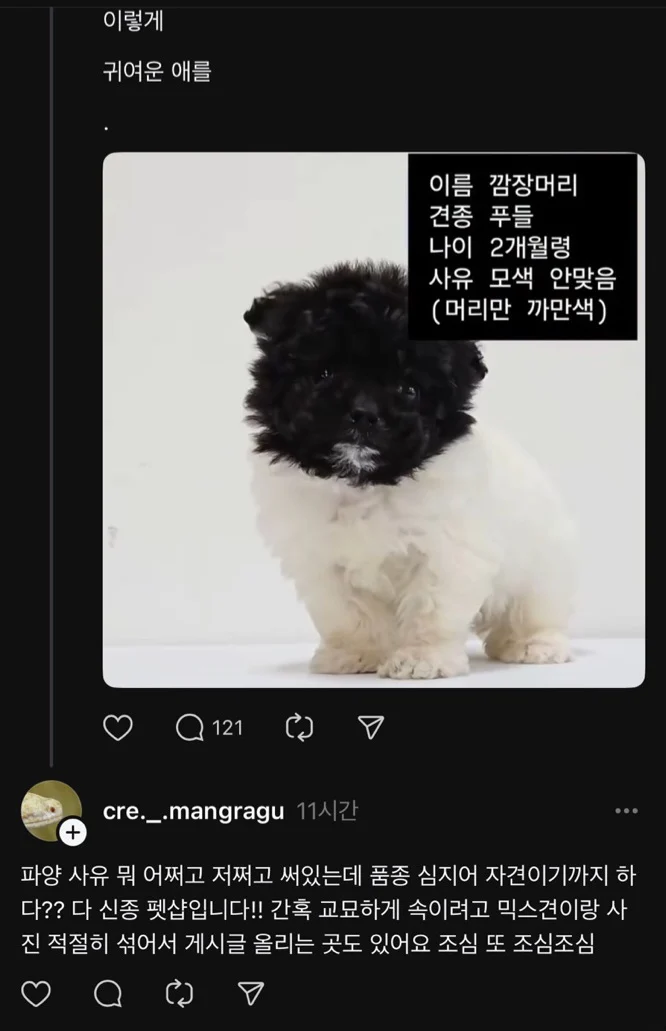Share the puppy photo post
Image resolution: width=666 pixels, height=1031 pixels.
(371, 728)
